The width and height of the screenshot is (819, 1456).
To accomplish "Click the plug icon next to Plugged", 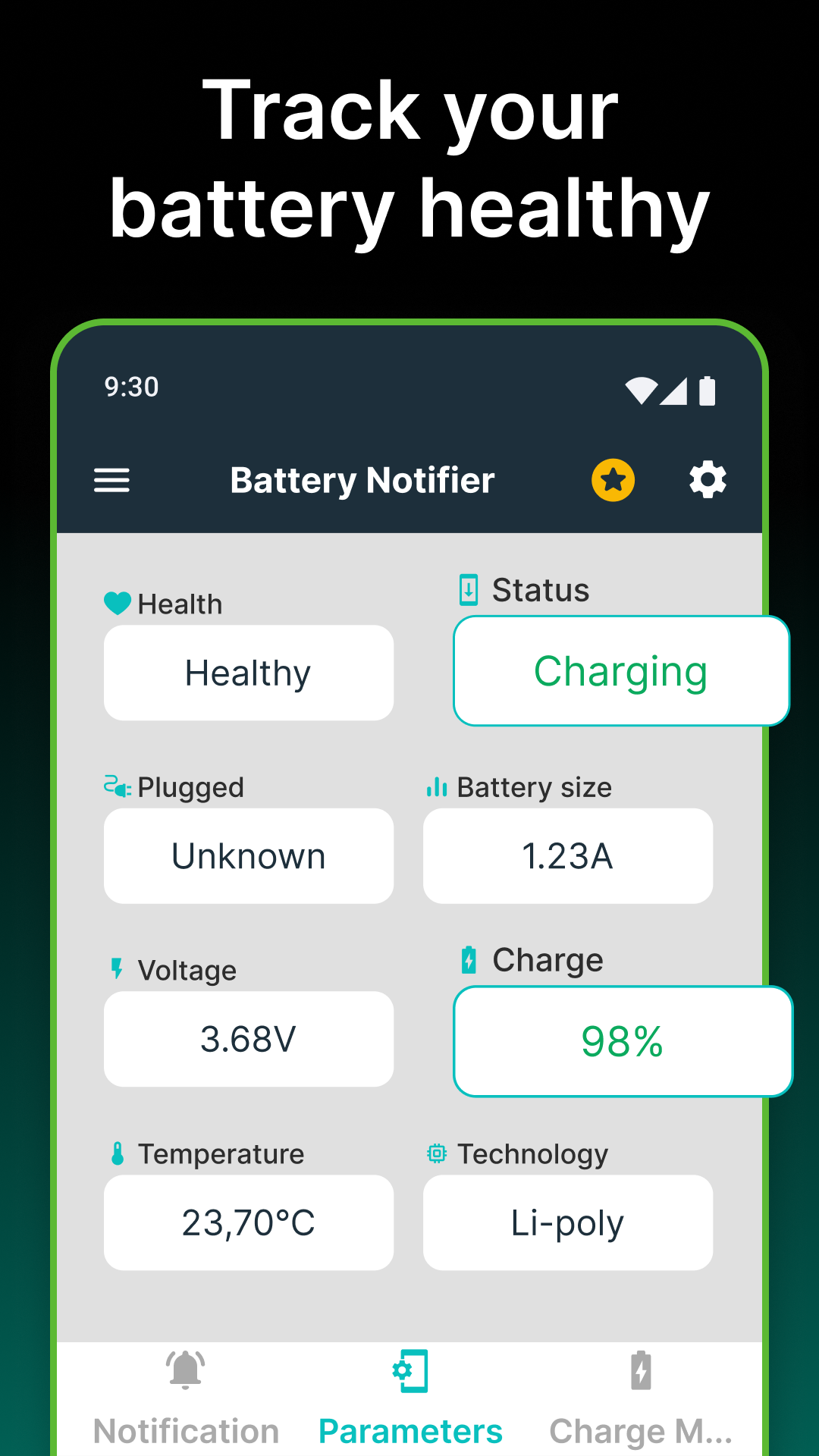I will coord(116,787).
